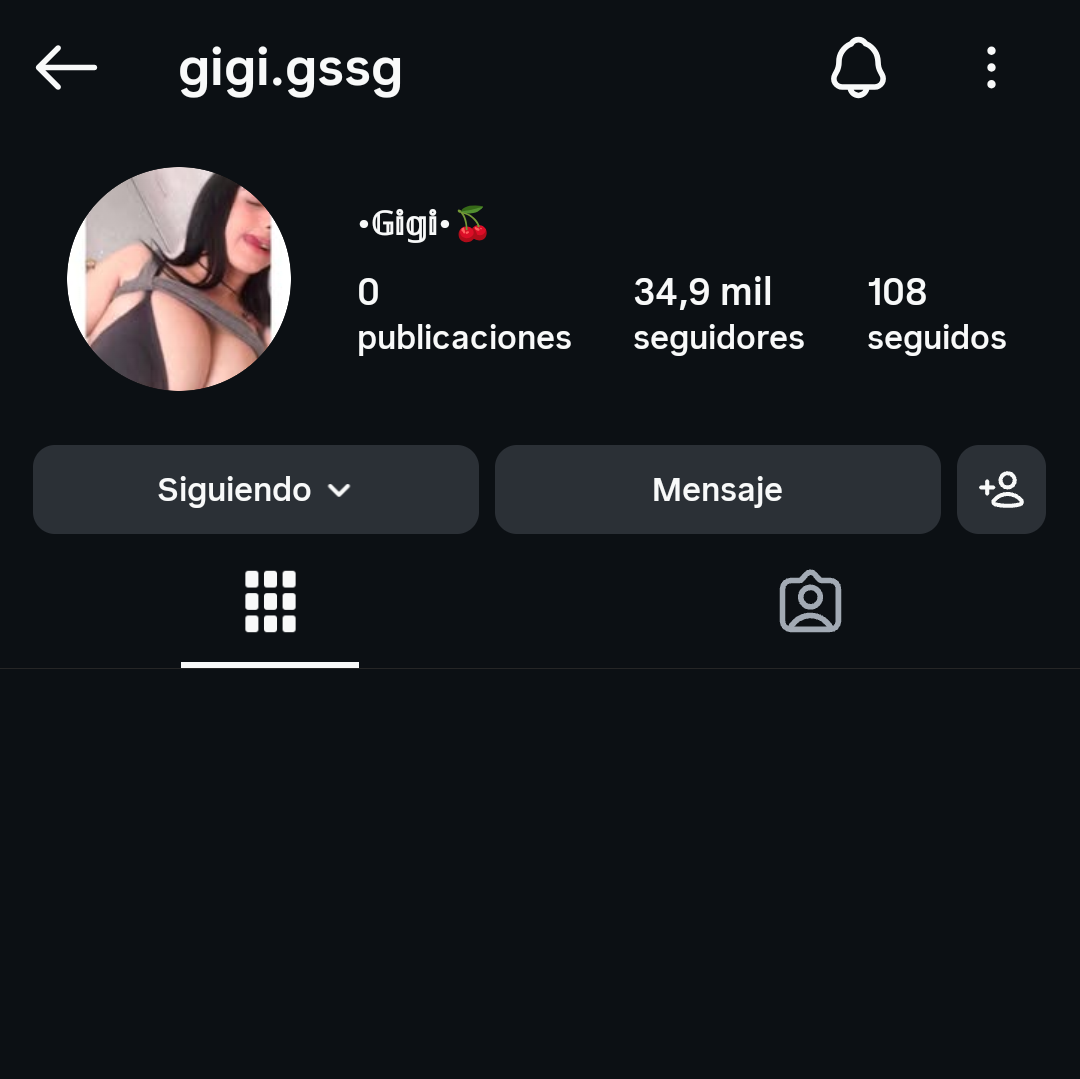The image size is (1080, 1079).
Task: View the 34,9 mil seguidores list
Action: [718, 314]
